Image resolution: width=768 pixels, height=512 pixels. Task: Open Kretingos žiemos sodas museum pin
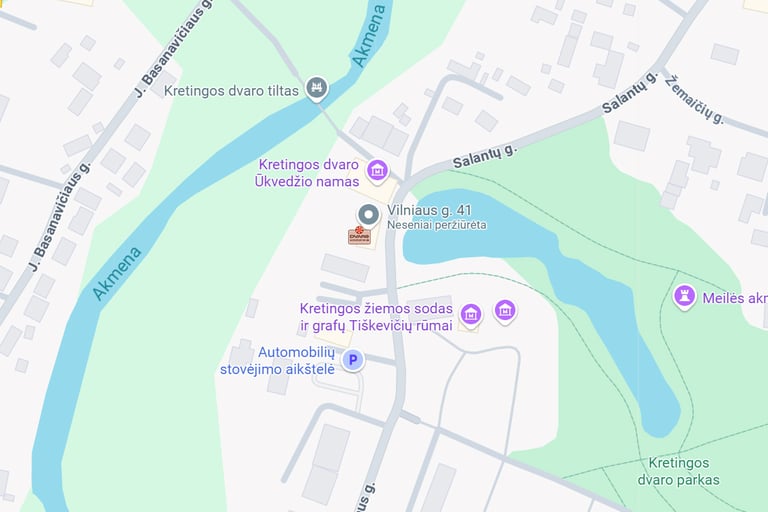(471, 314)
